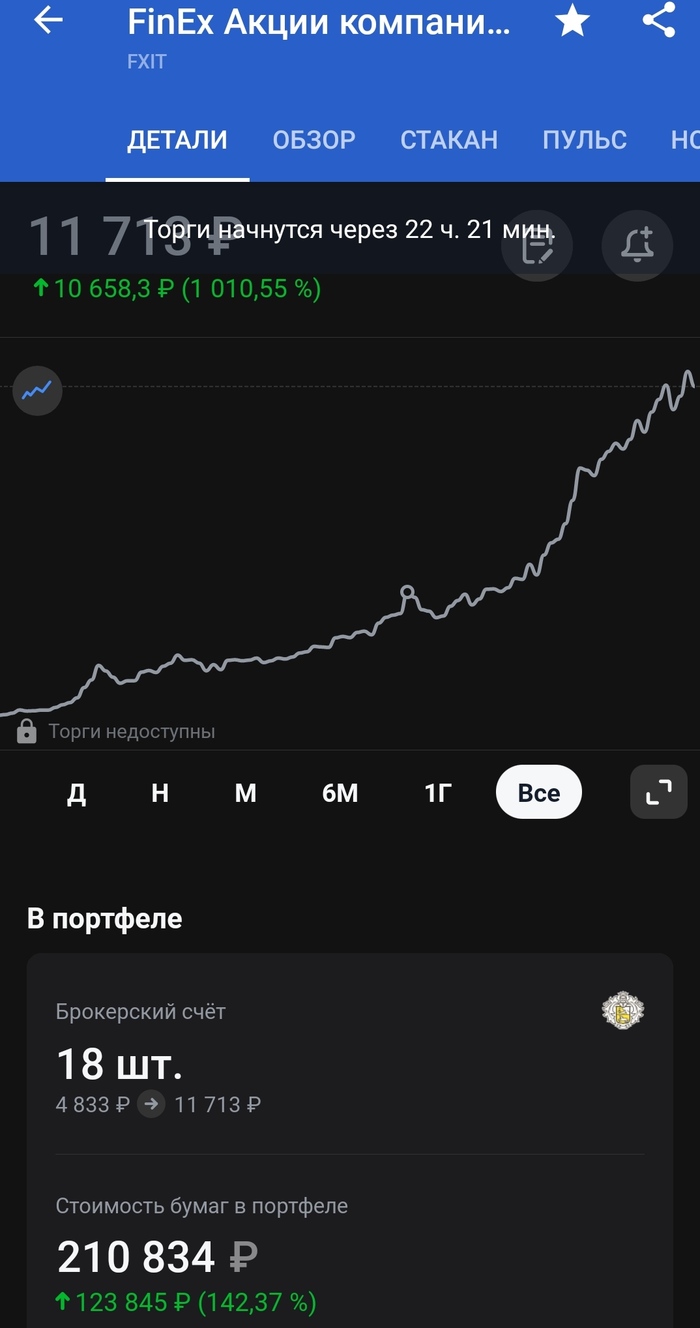
Task: Select the Все chart period
Action: point(538,793)
